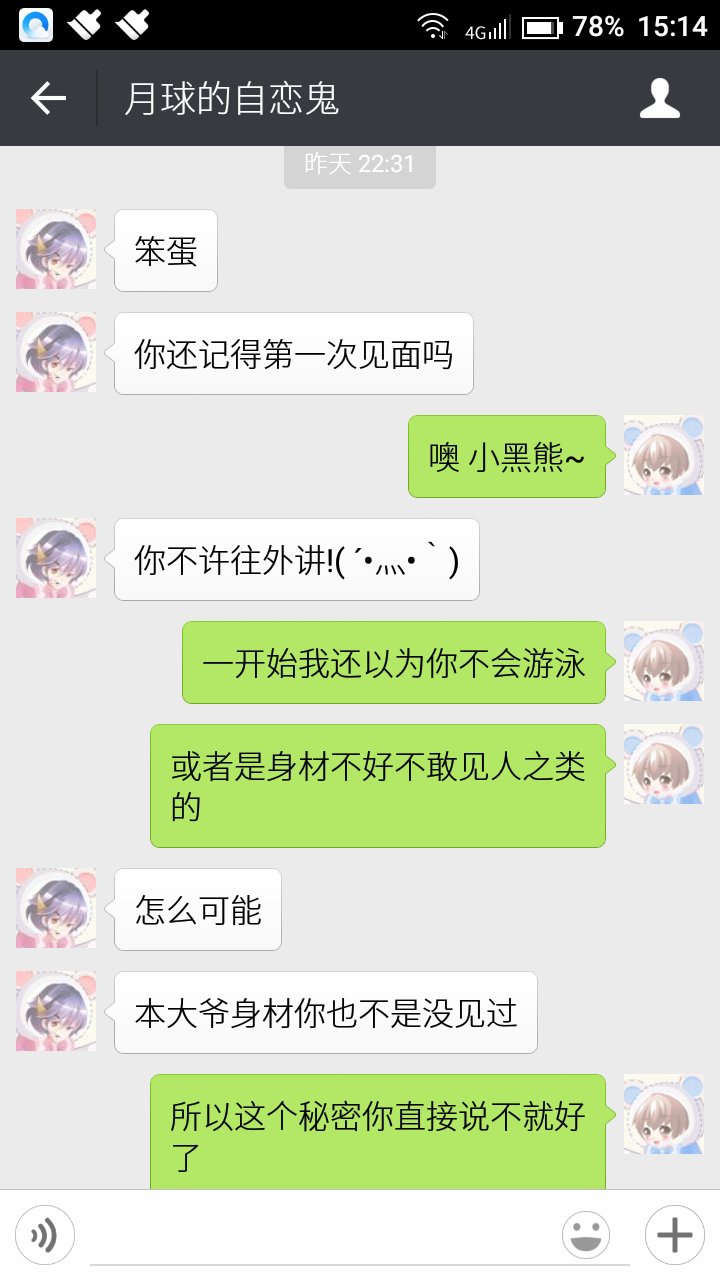Focus the message text field

320,1236
